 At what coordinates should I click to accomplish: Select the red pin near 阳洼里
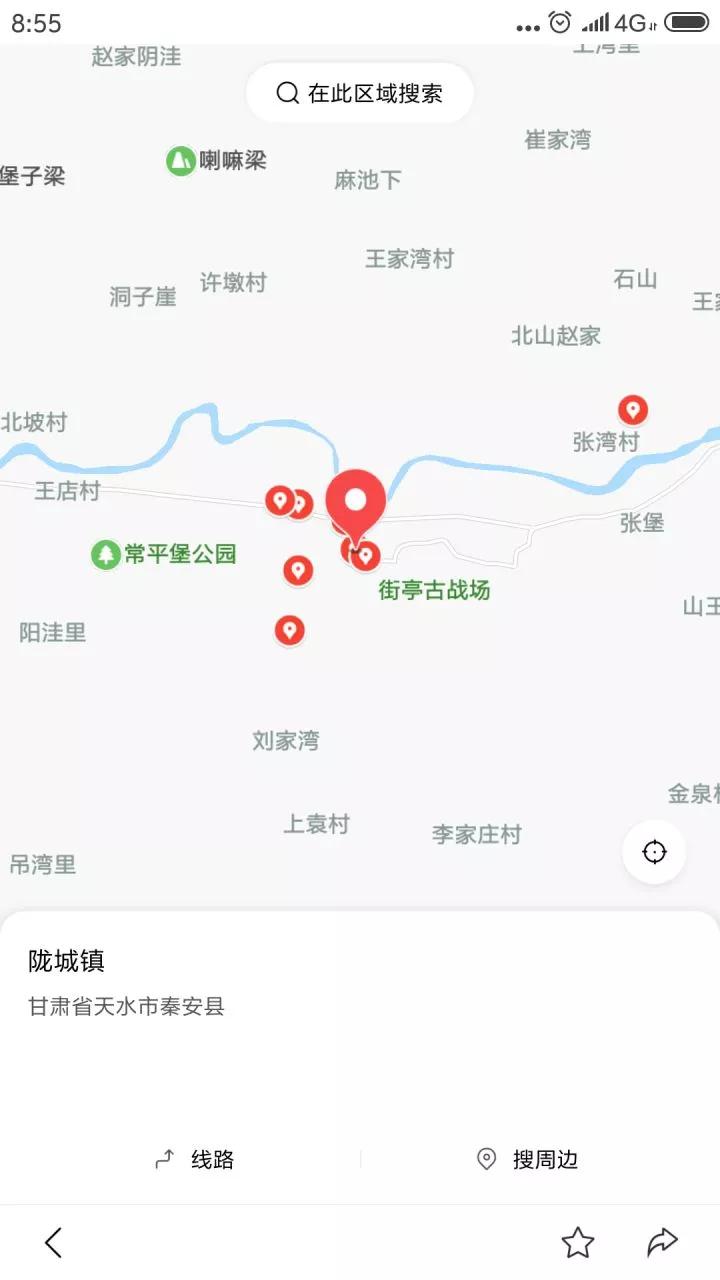pyautogui.click(x=290, y=630)
